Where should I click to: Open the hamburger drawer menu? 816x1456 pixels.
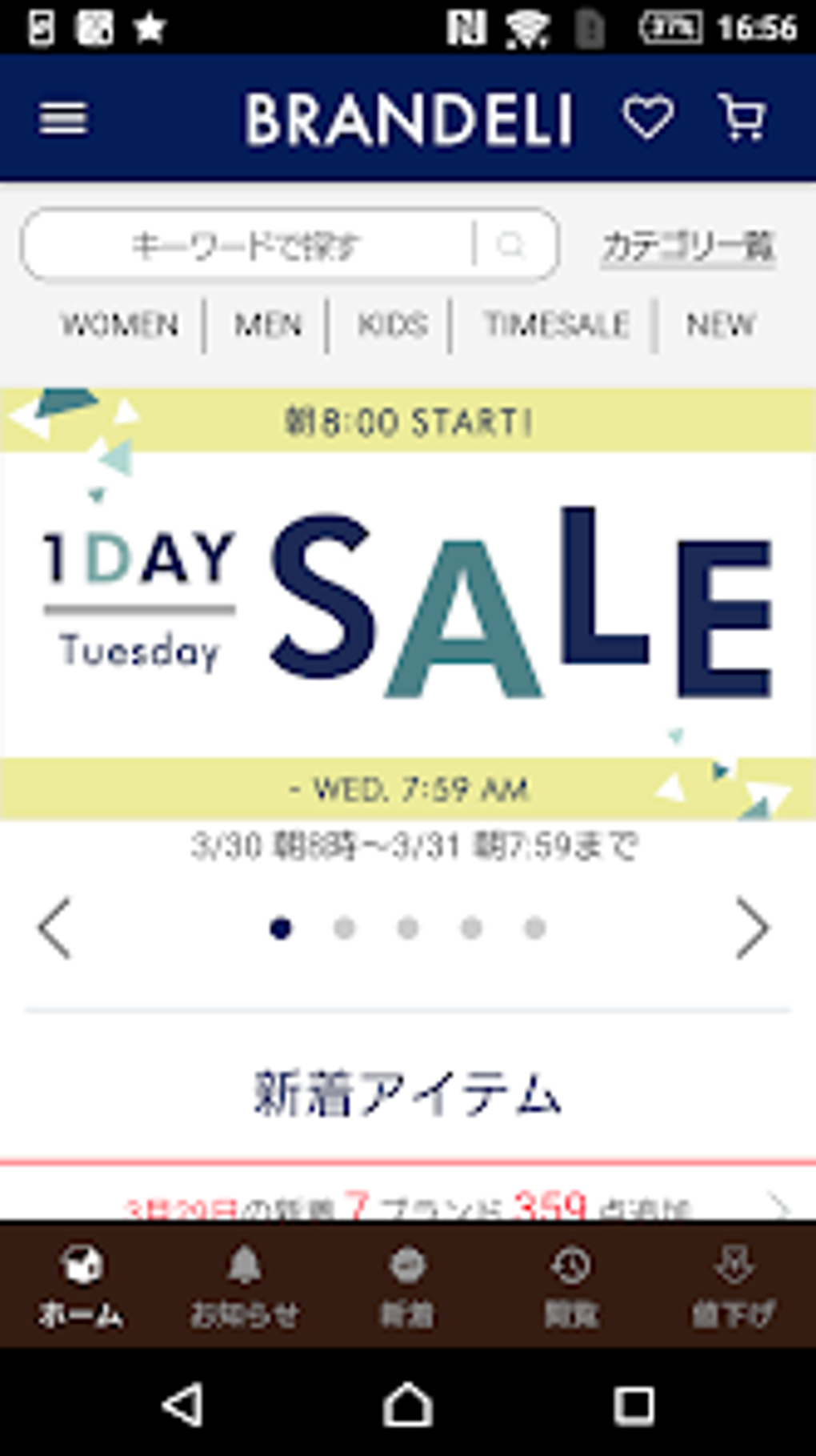coord(63,119)
